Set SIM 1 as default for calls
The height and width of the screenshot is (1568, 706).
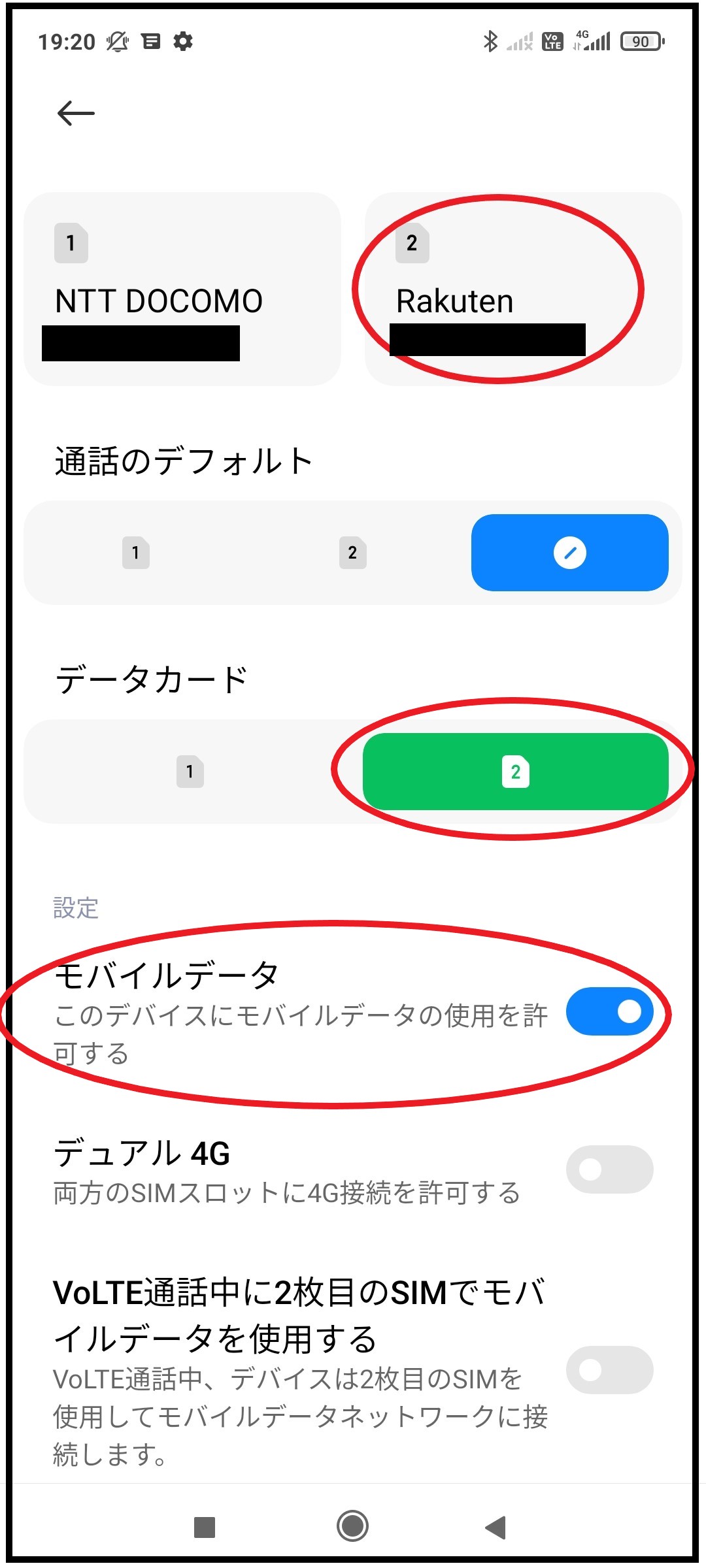136,553
